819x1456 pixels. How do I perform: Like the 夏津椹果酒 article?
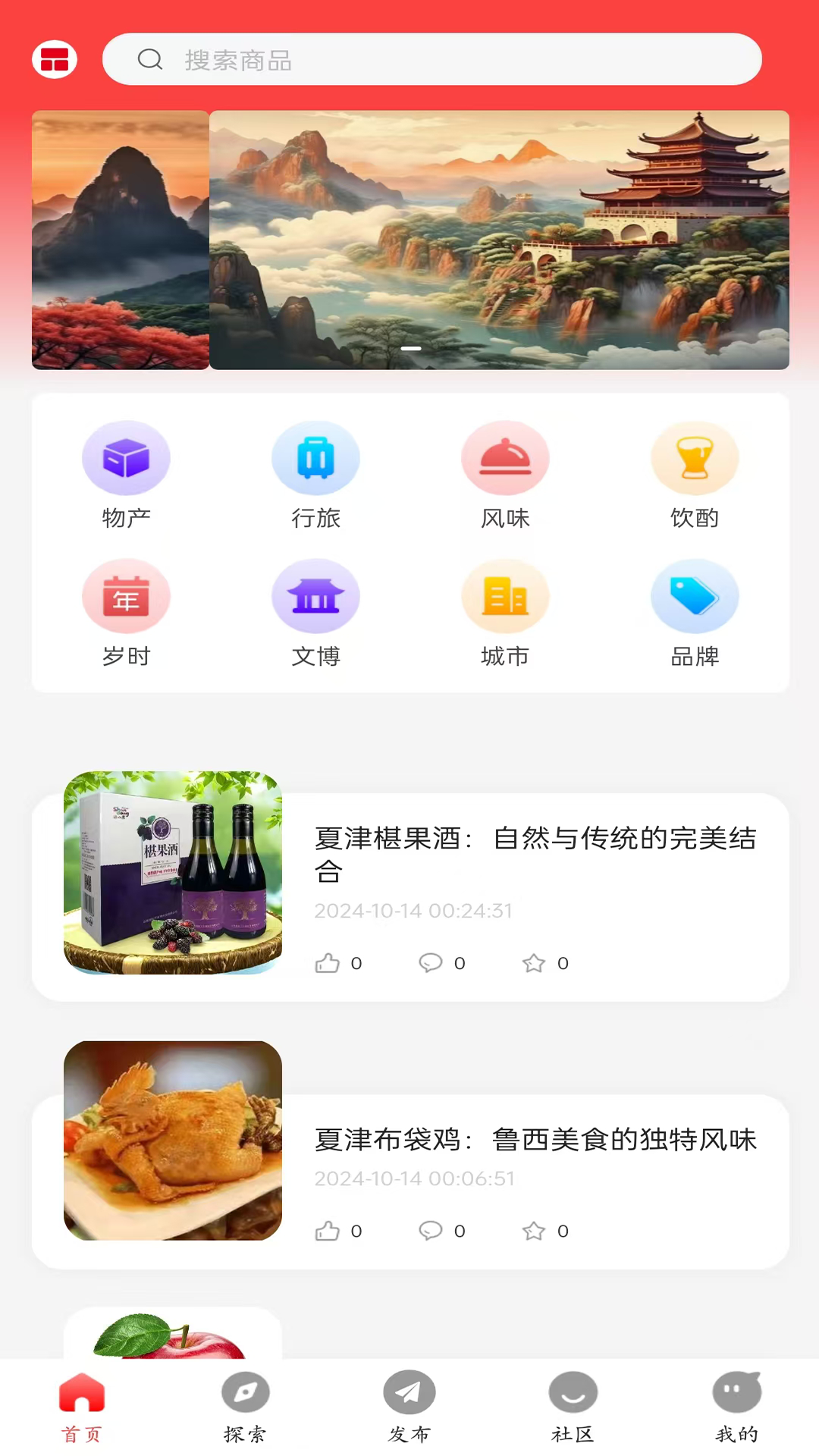tap(328, 962)
